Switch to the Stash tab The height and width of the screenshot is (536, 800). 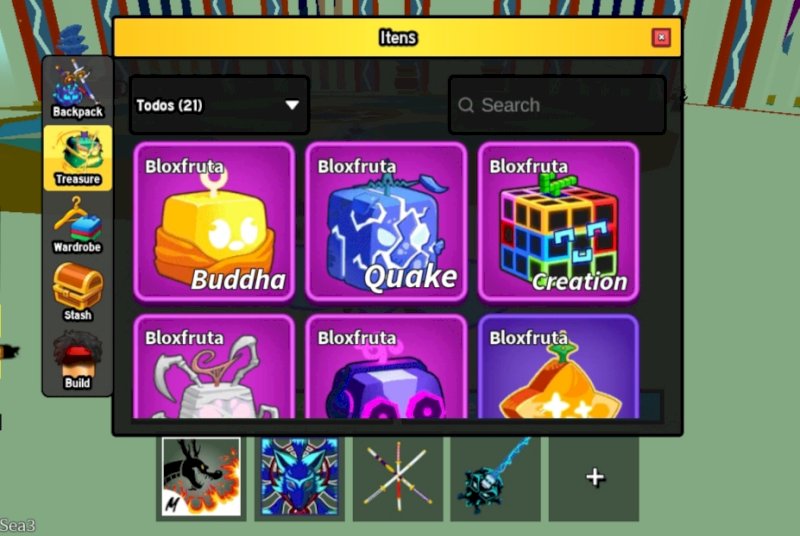(77, 293)
